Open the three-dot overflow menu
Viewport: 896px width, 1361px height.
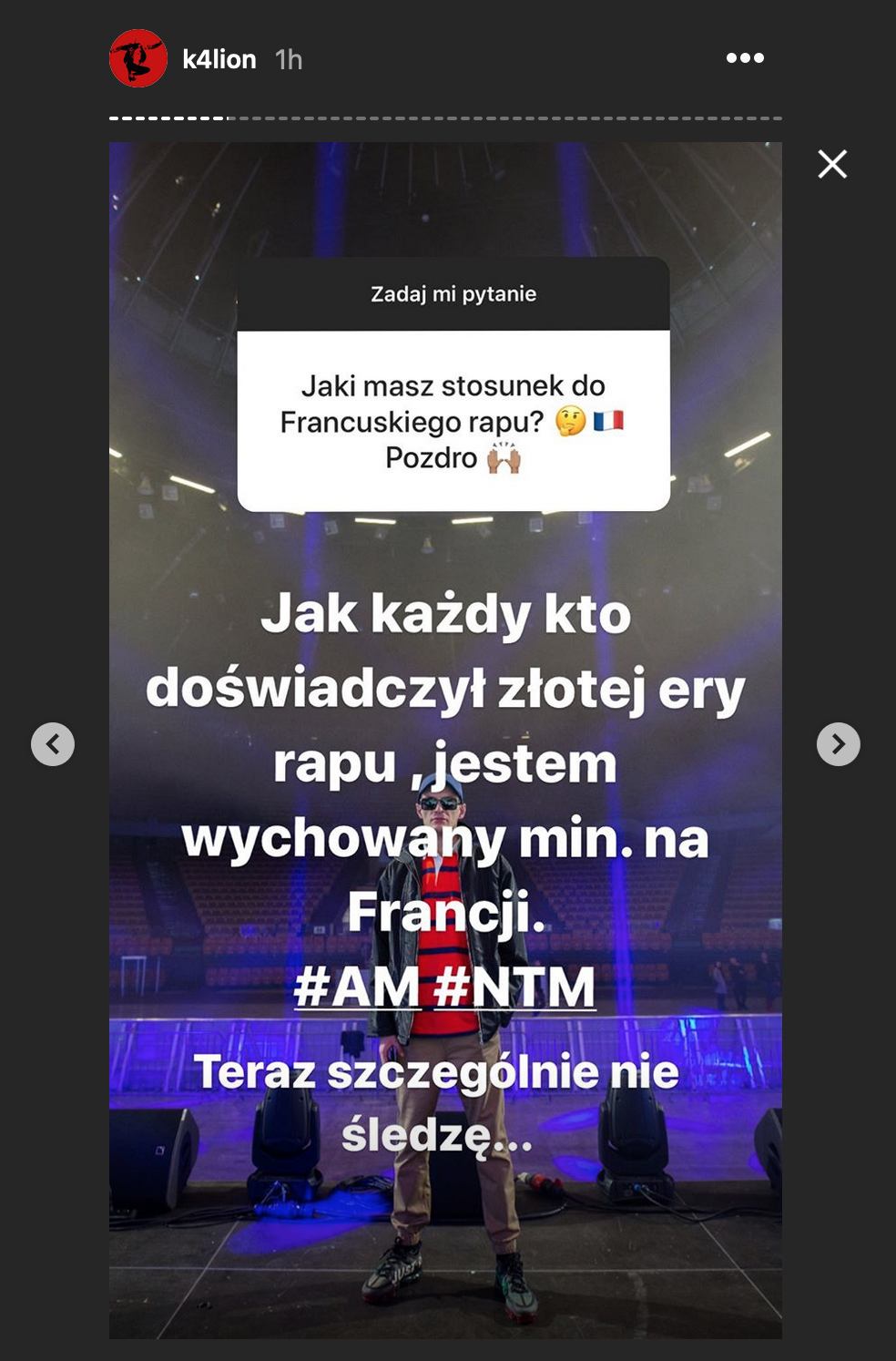click(745, 58)
